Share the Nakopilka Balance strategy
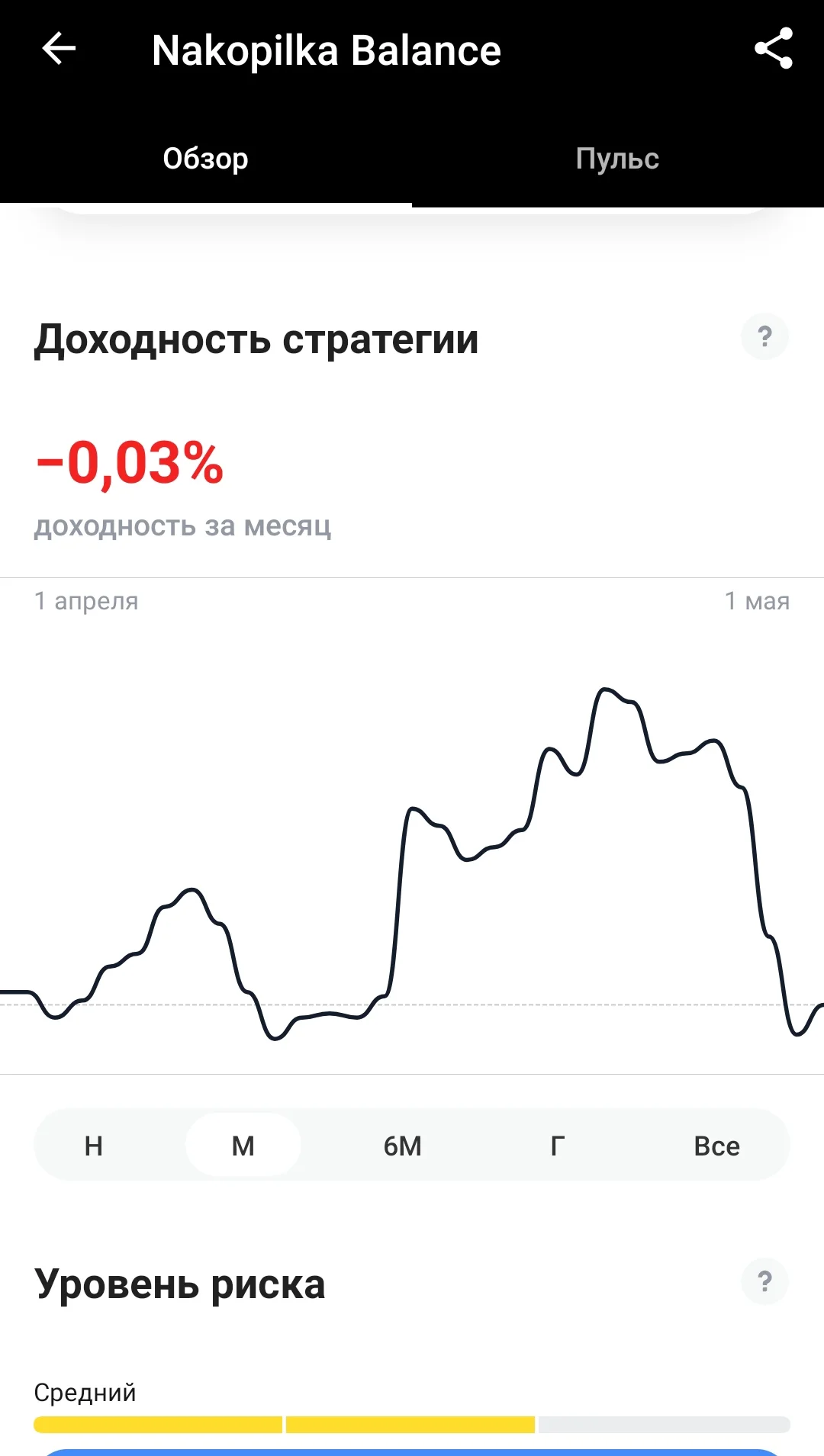The width and height of the screenshot is (824, 1456). coord(774,50)
